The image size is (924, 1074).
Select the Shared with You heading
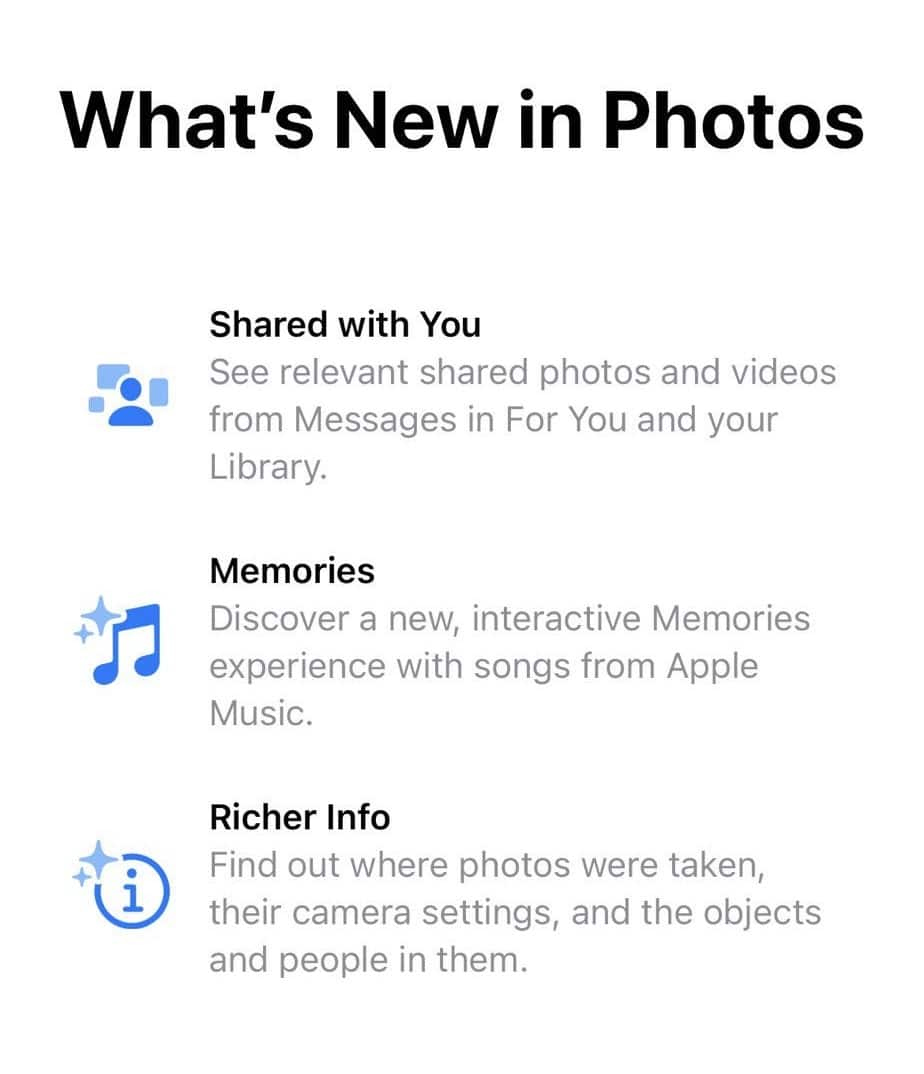pyautogui.click(x=344, y=324)
